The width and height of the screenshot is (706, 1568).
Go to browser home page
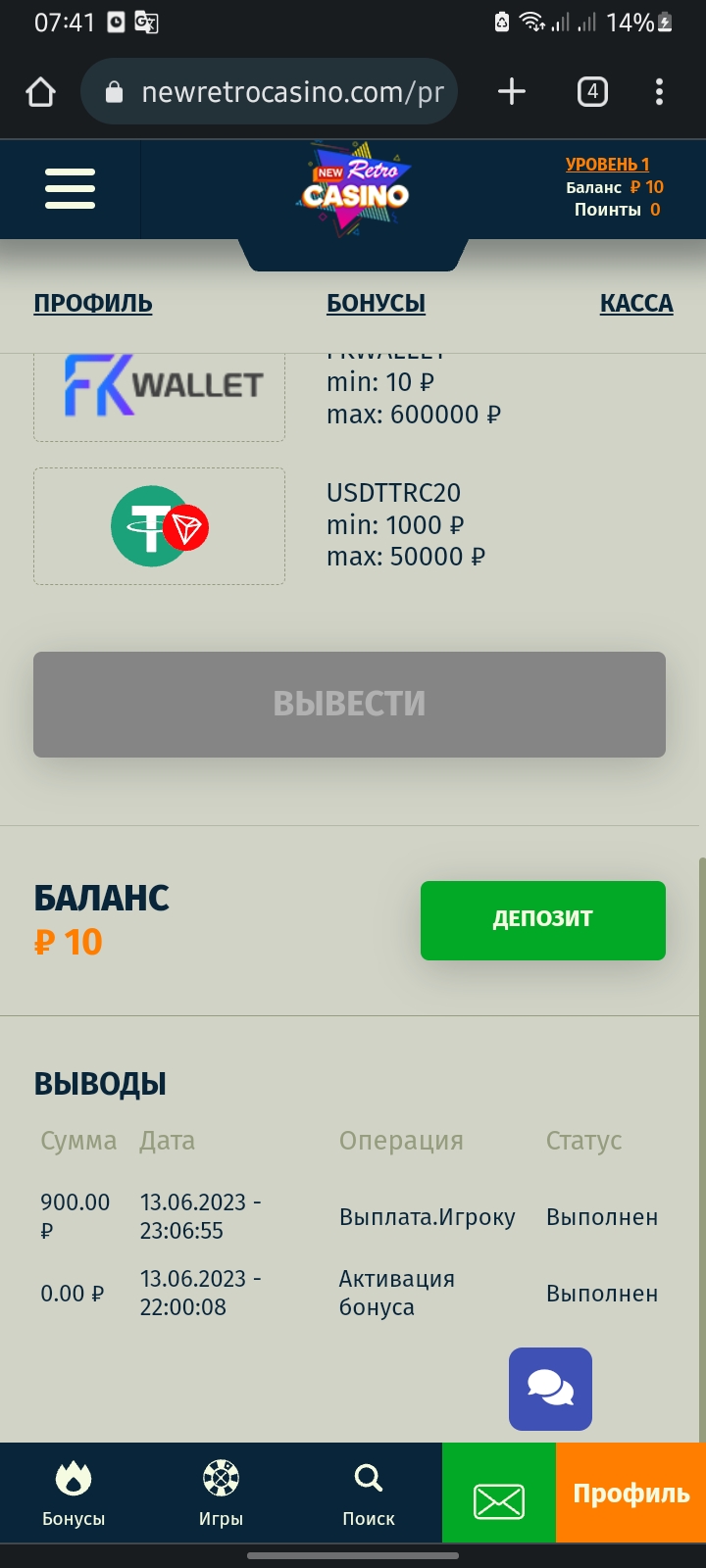[40, 92]
